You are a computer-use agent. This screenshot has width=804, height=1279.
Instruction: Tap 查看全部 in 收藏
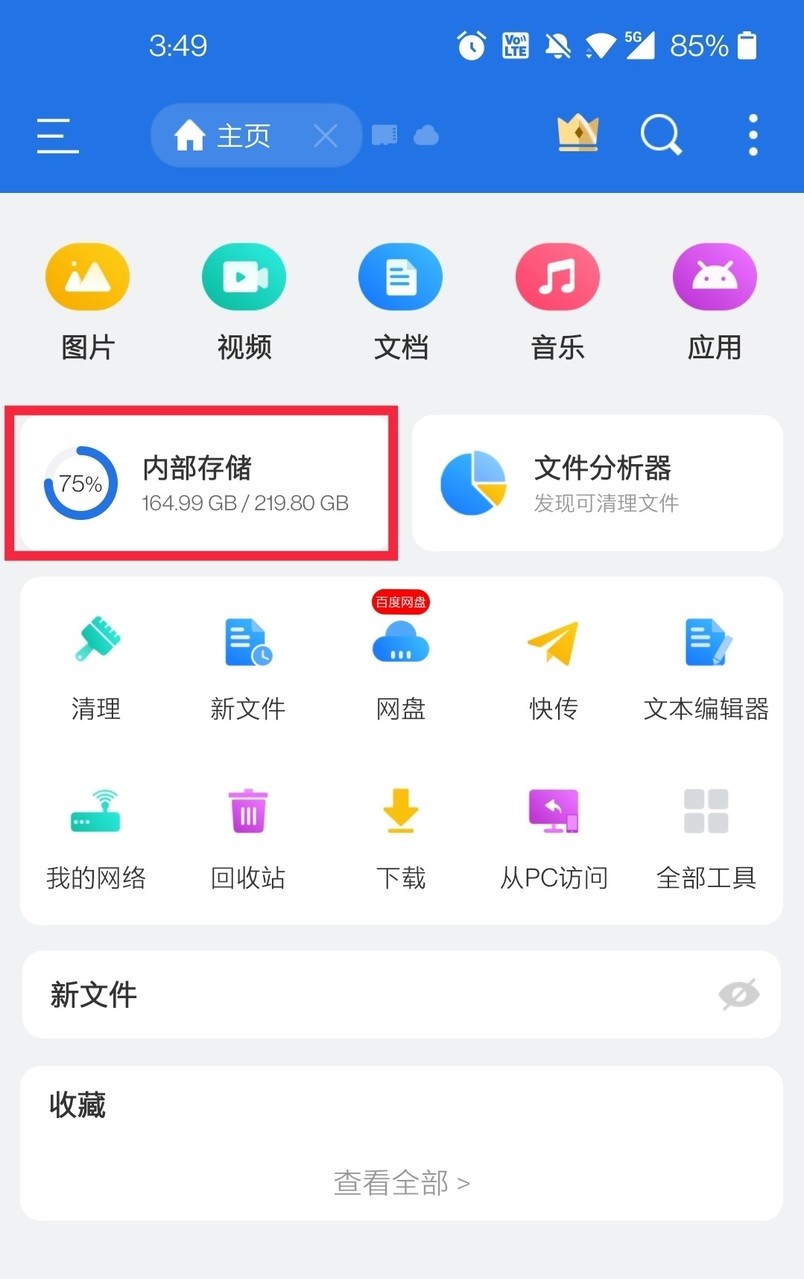point(401,1183)
